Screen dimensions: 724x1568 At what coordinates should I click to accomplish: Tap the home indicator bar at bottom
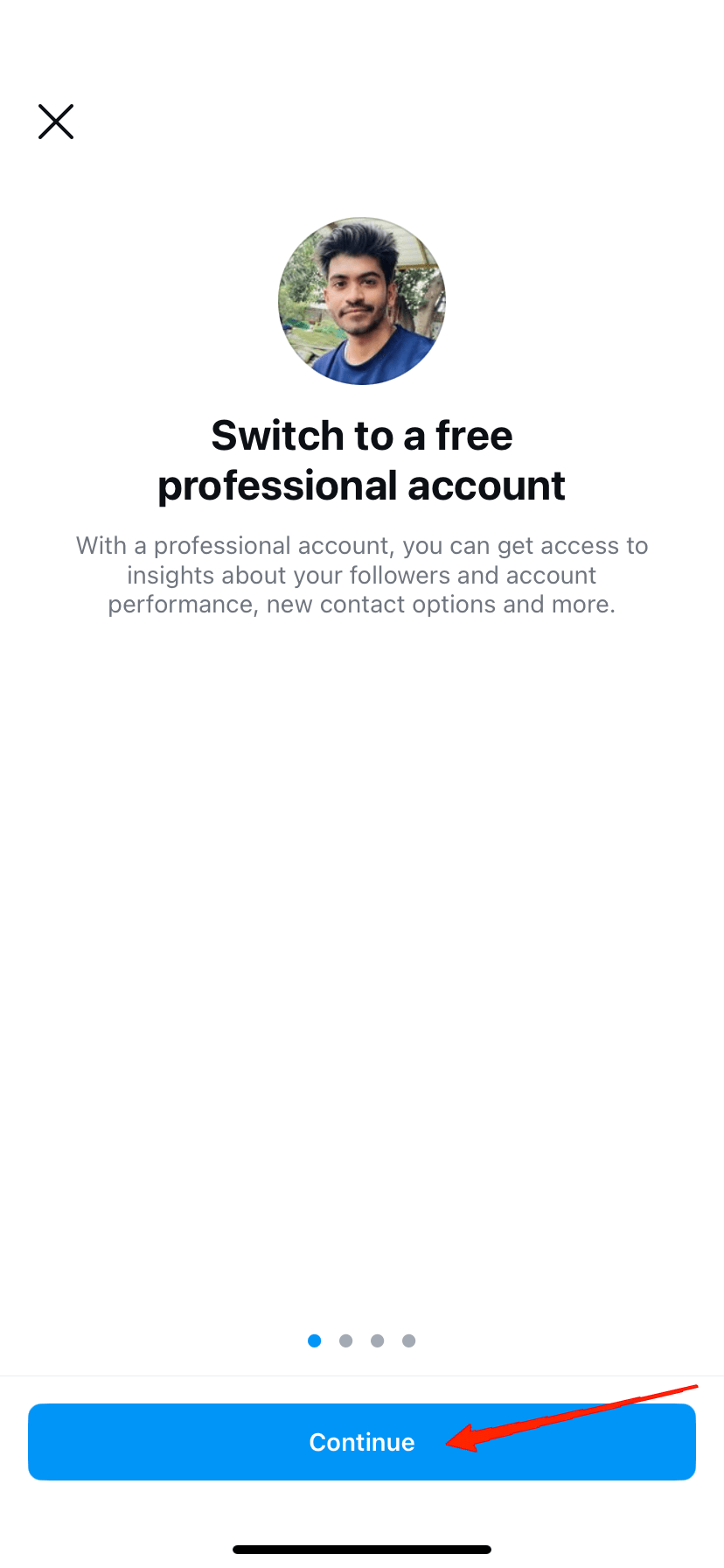(x=361, y=1548)
